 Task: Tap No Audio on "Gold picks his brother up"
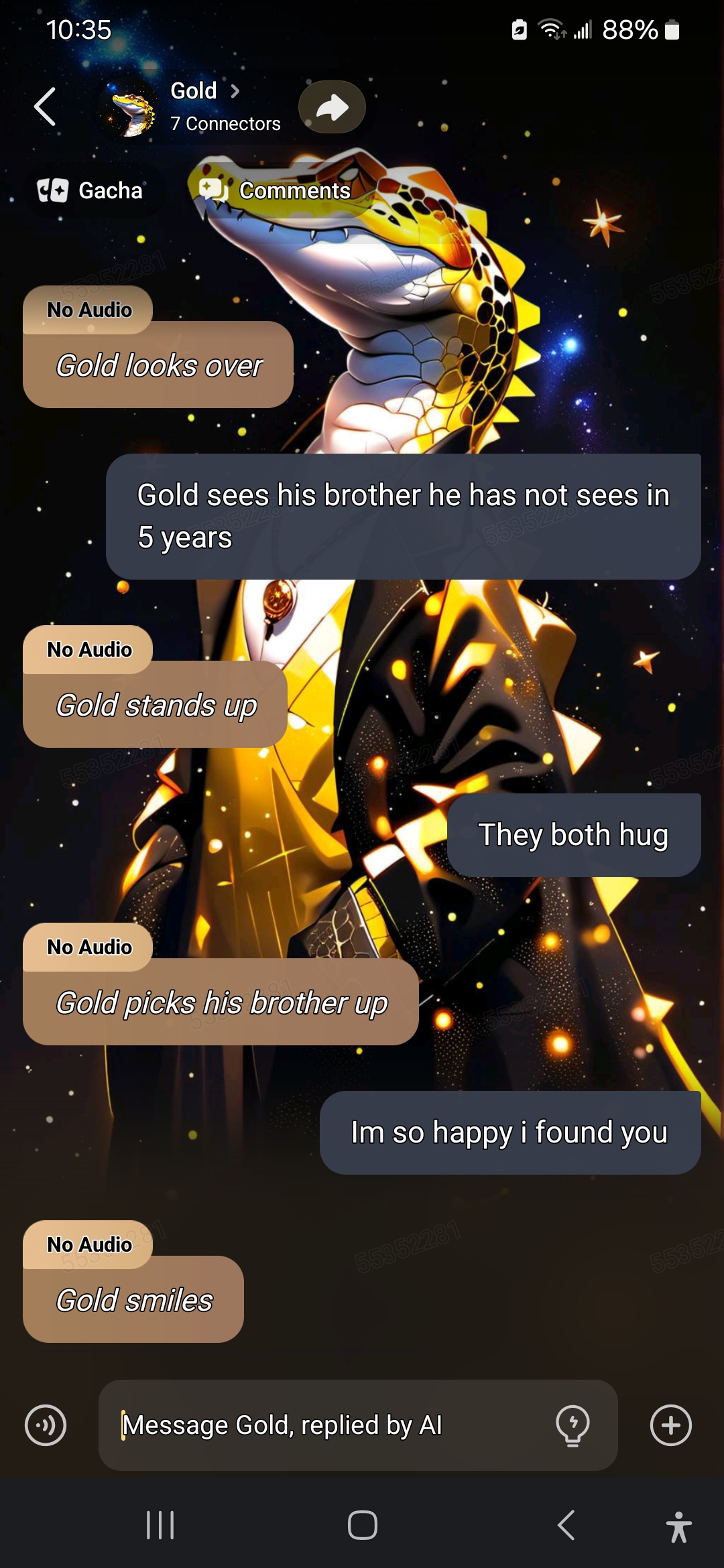point(88,947)
